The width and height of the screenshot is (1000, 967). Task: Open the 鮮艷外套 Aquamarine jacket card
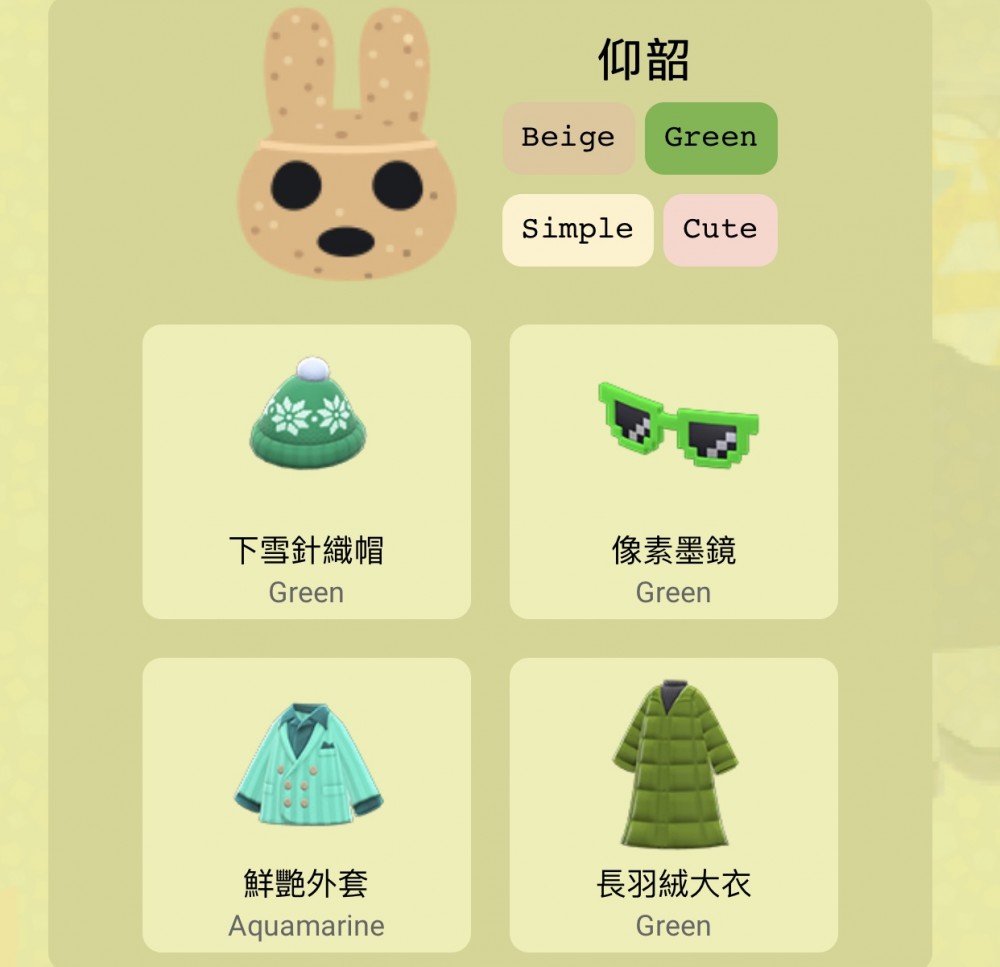click(x=306, y=804)
